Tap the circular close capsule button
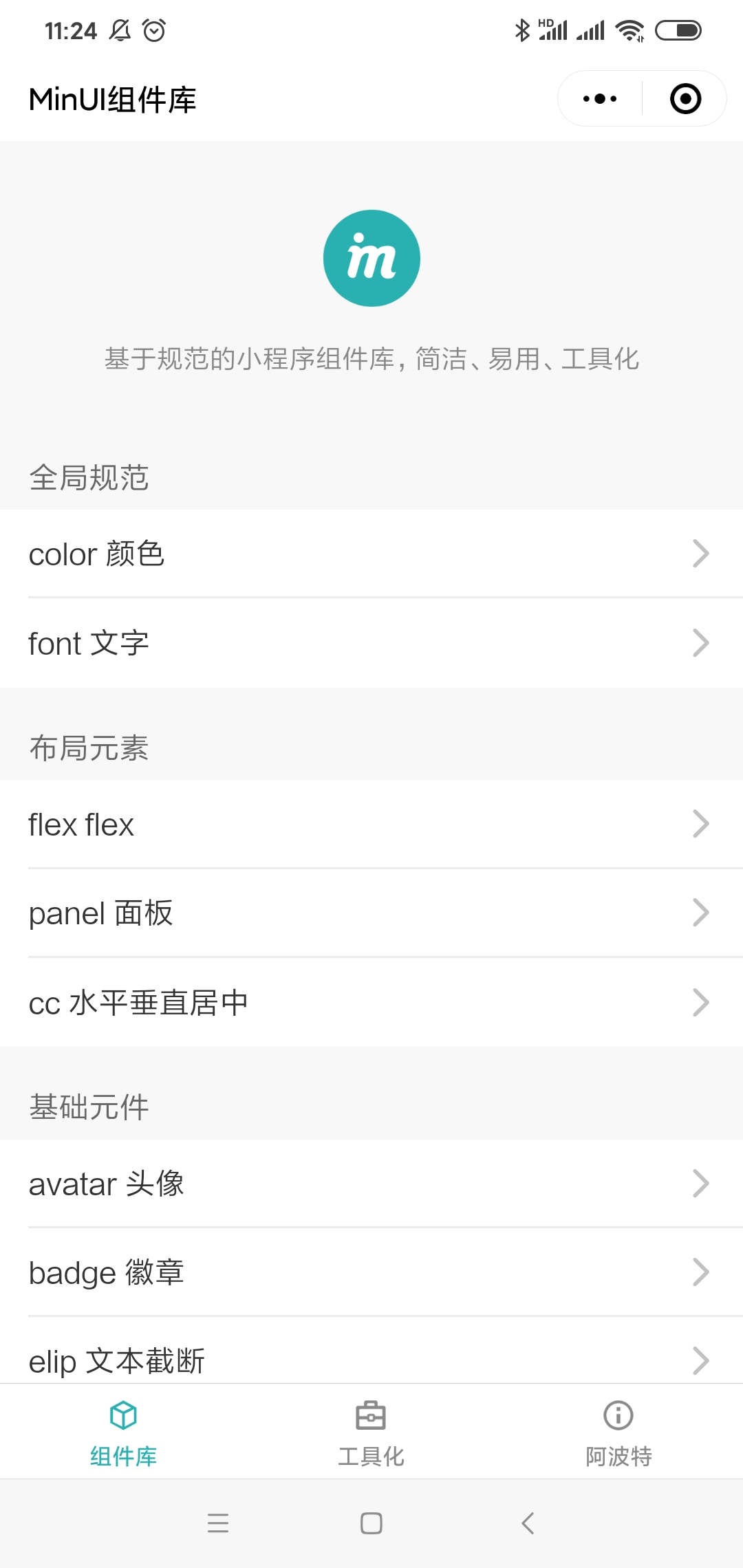 click(685, 98)
